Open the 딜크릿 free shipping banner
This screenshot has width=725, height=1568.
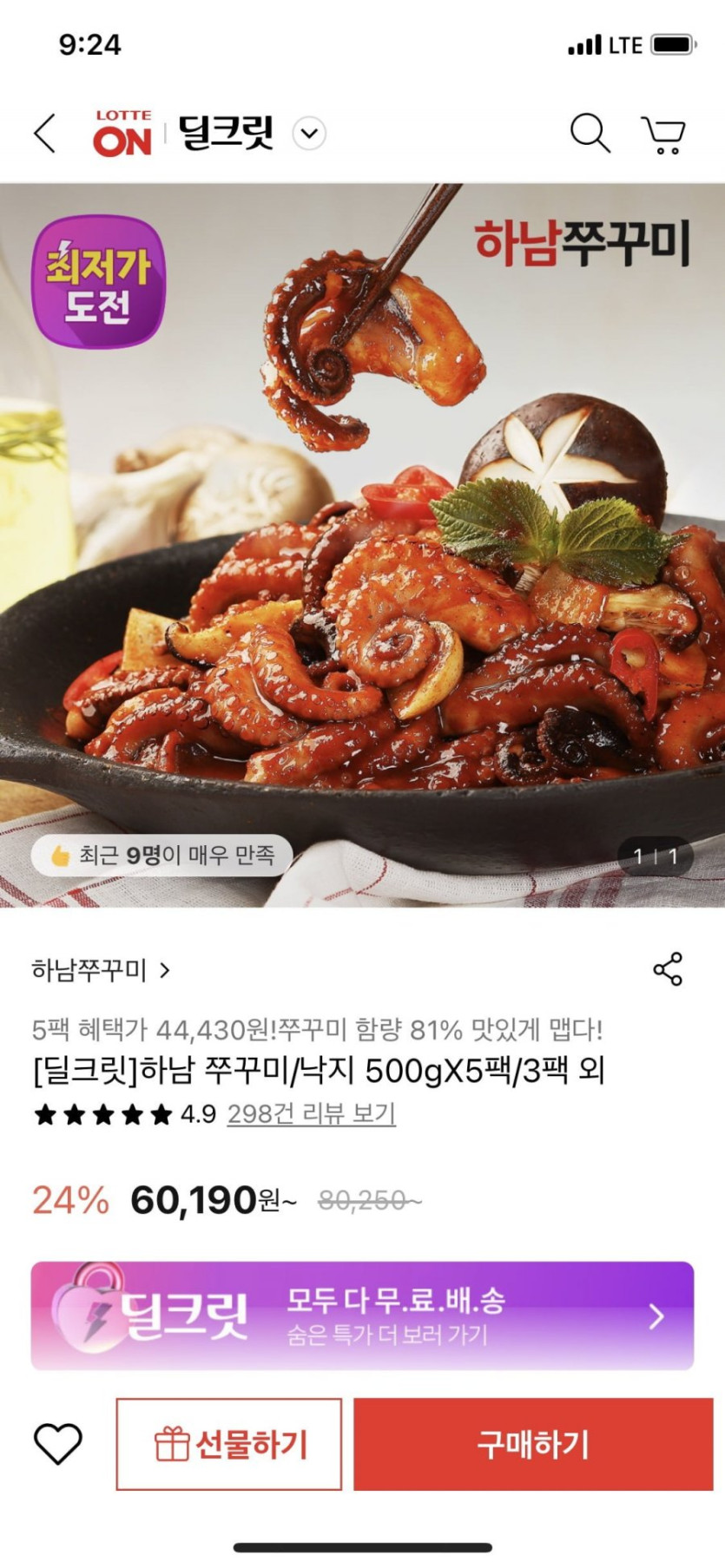362,1315
